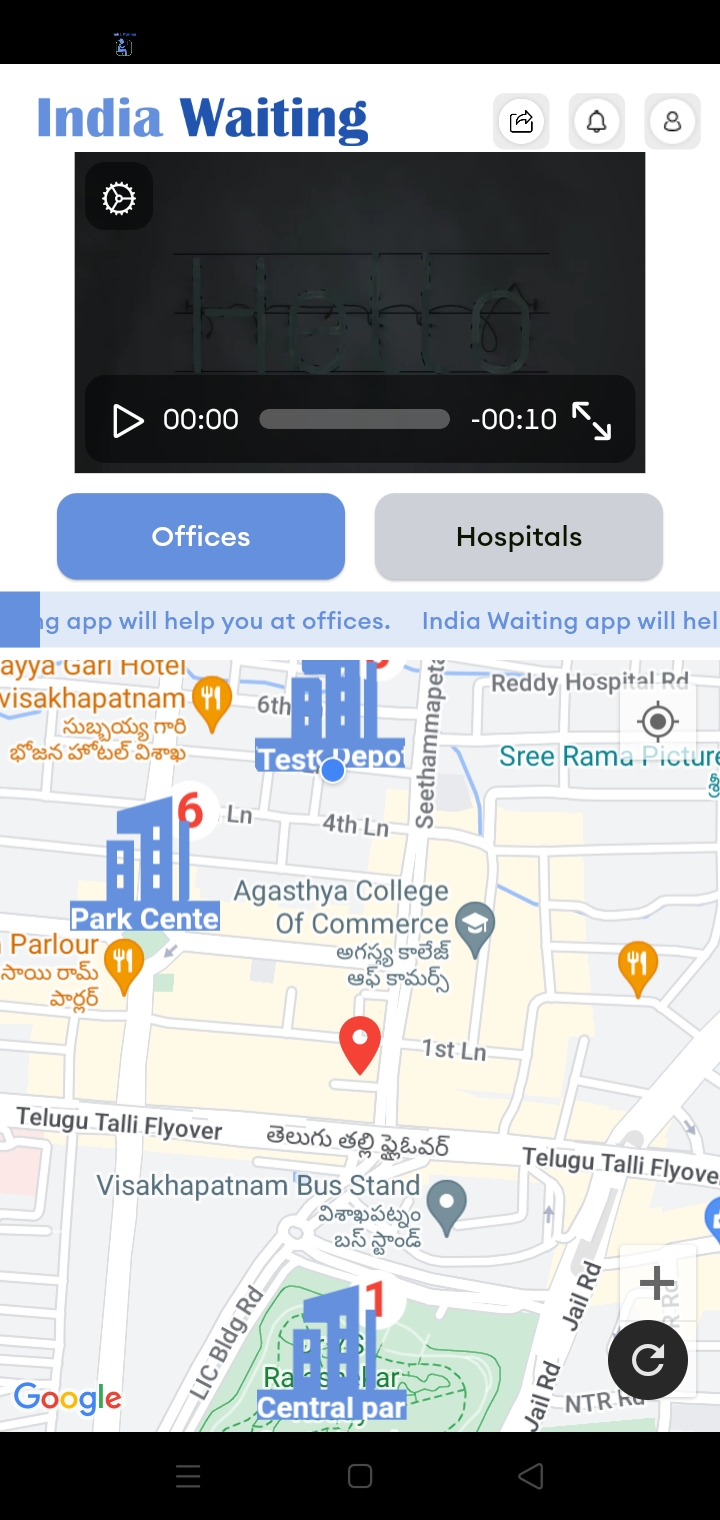Refresh the map with reload button

click(x=648, y=1359)
